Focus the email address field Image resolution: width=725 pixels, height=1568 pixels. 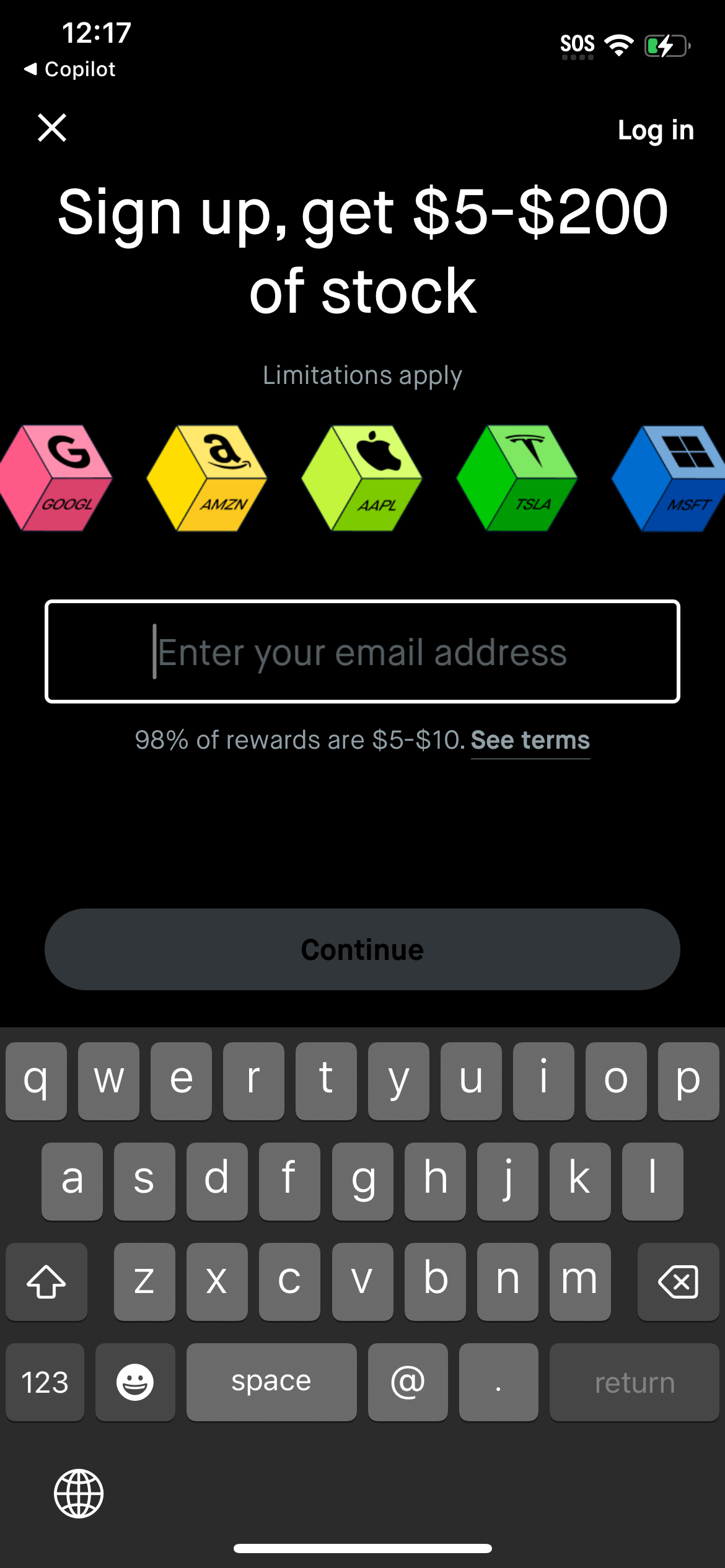(362, 651)
